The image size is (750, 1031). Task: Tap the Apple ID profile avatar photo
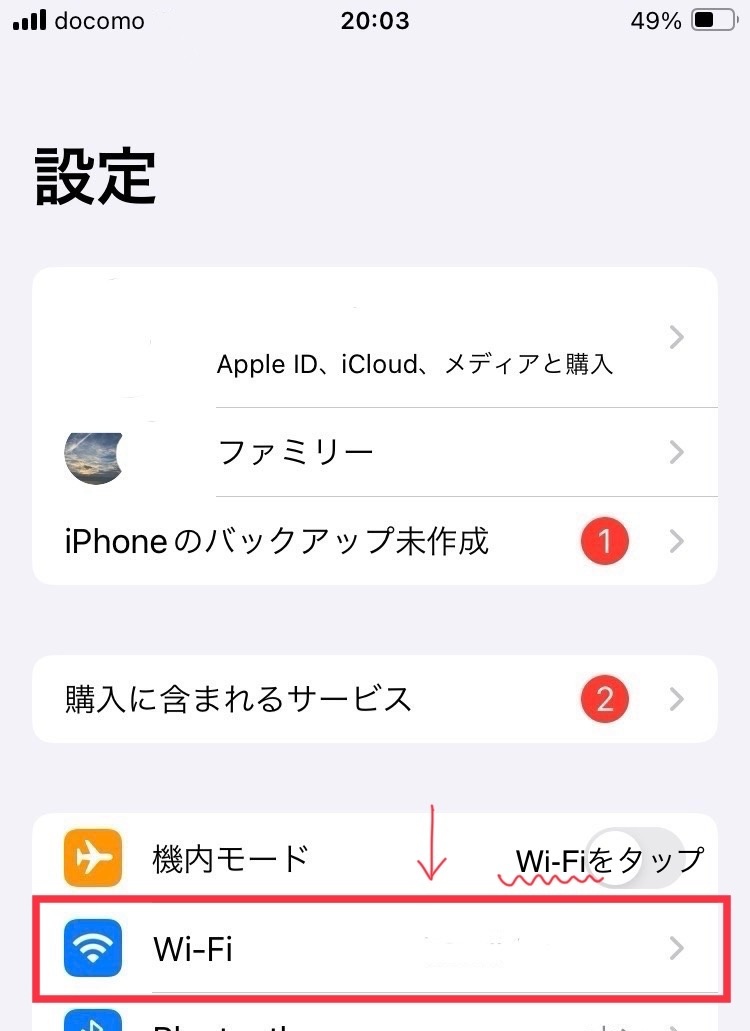tap(93, 455)
